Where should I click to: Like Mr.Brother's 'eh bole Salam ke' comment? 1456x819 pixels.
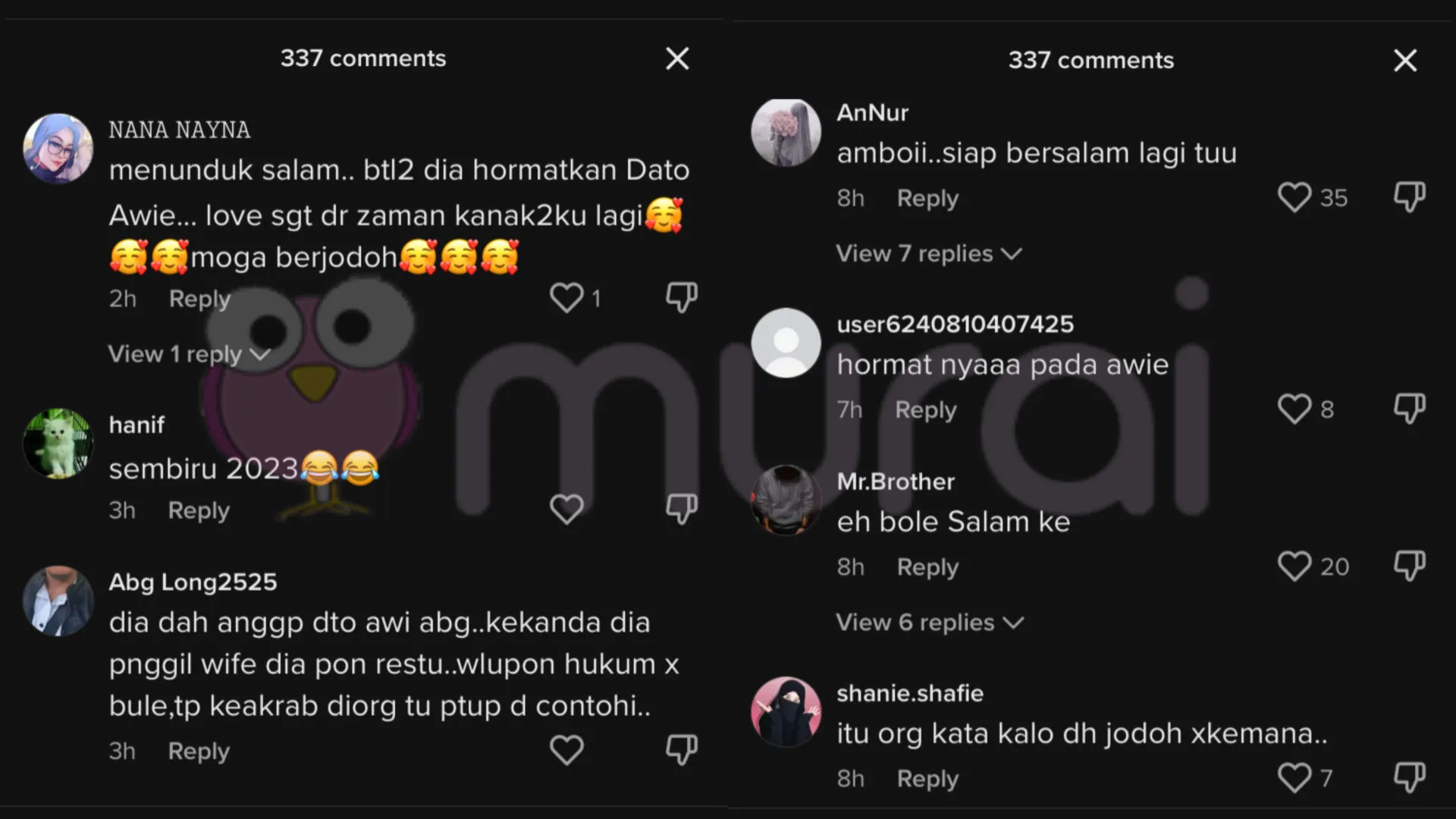1294,566
